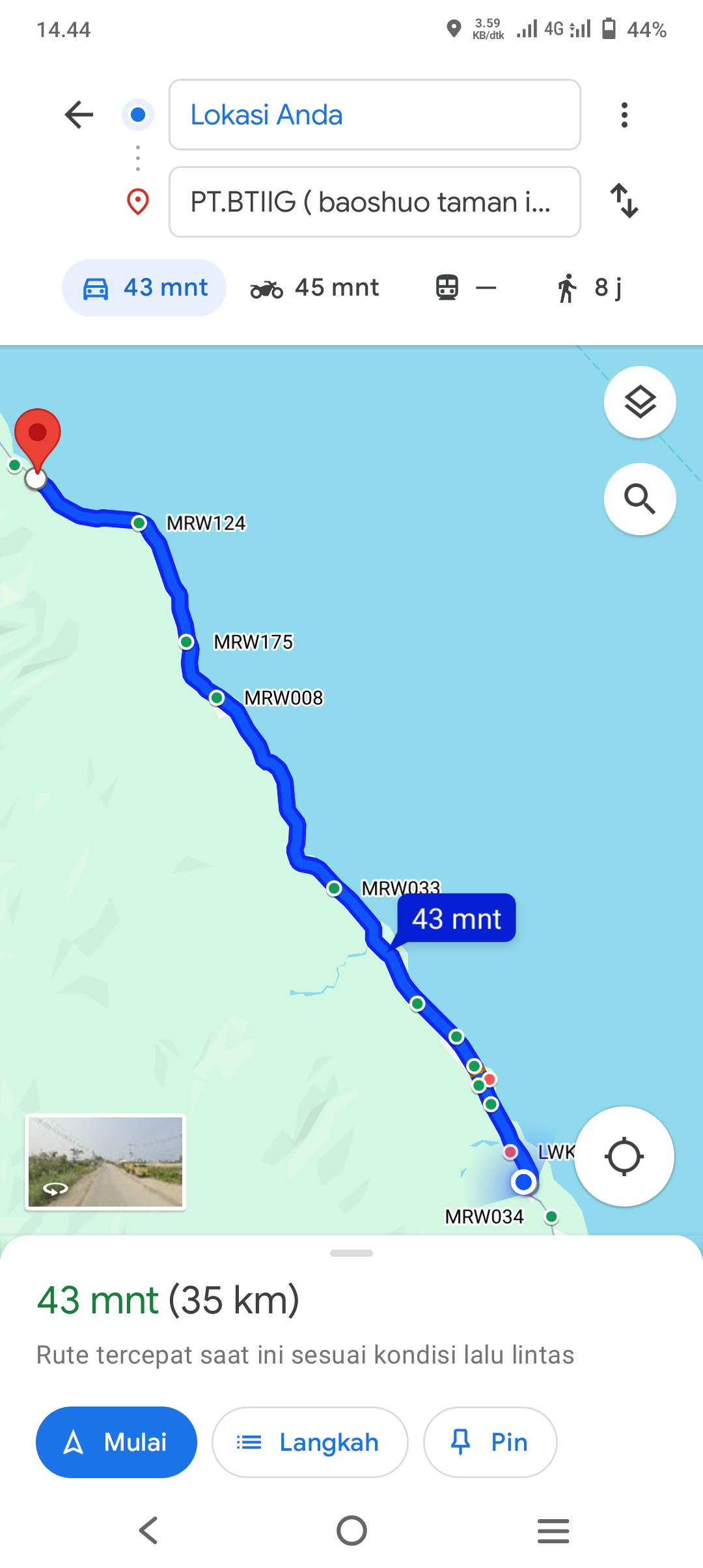Switch to walking 8 j mode
Image resolution: width=703 pixels, height=1568 pixels.
589,288
